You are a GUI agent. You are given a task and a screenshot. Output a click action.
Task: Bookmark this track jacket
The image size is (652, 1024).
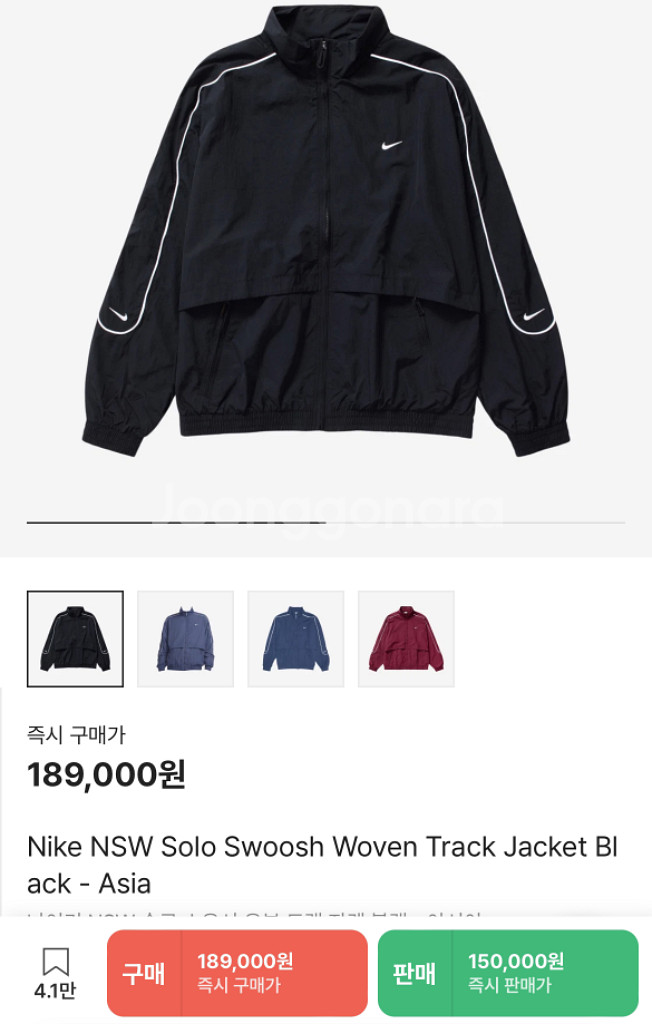click(x=55, y=972)
